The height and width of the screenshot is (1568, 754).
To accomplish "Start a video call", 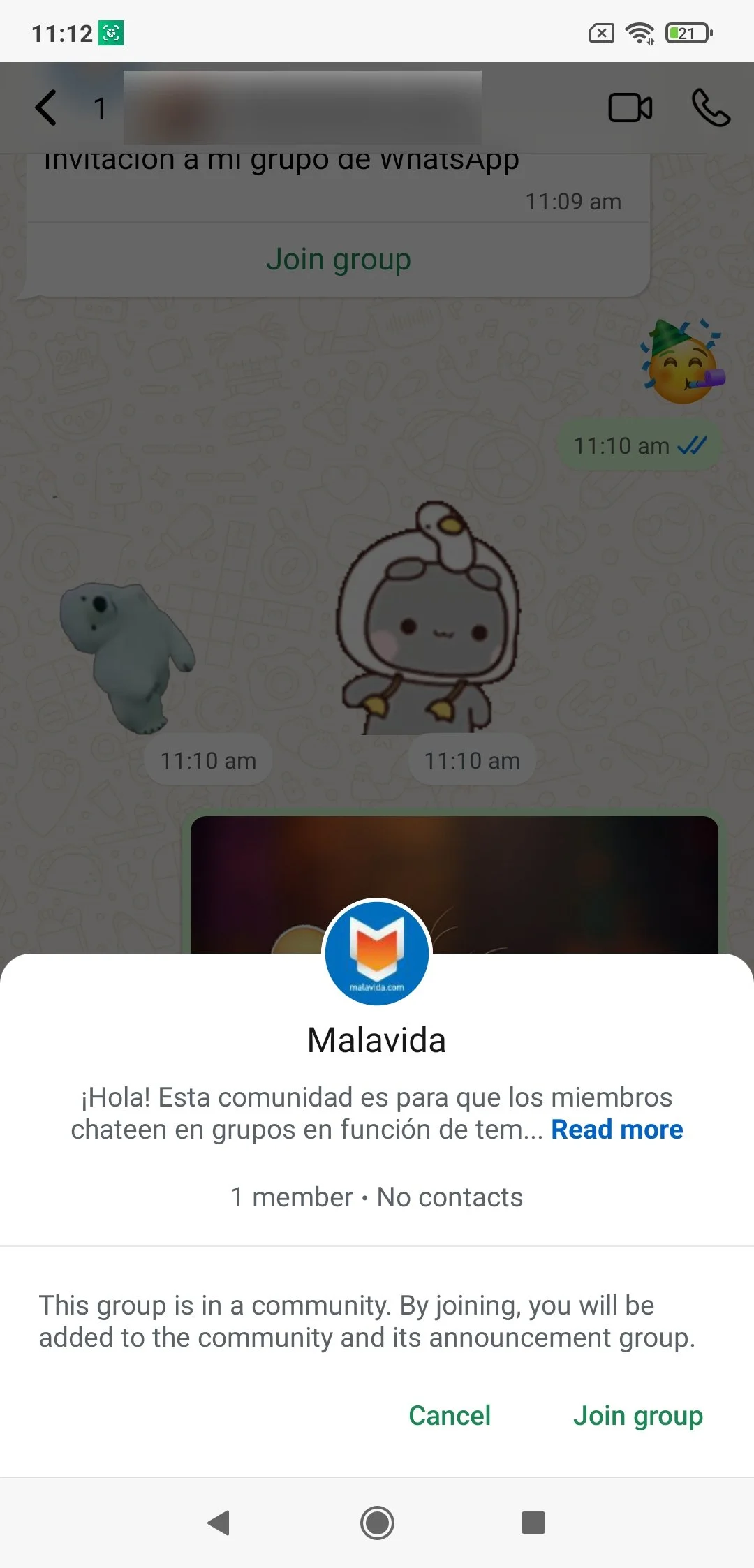I will [x=630, y=108].
